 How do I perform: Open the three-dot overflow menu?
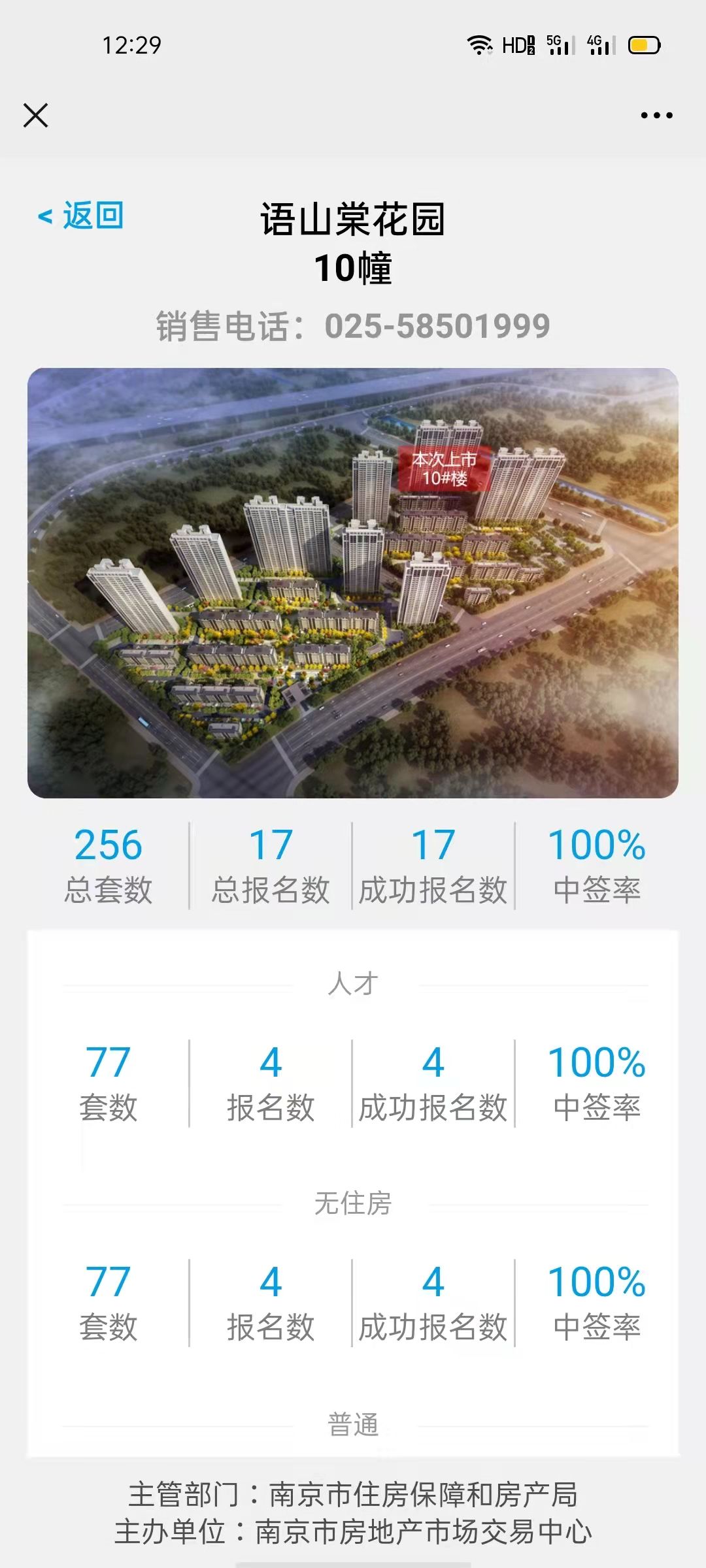656,116
